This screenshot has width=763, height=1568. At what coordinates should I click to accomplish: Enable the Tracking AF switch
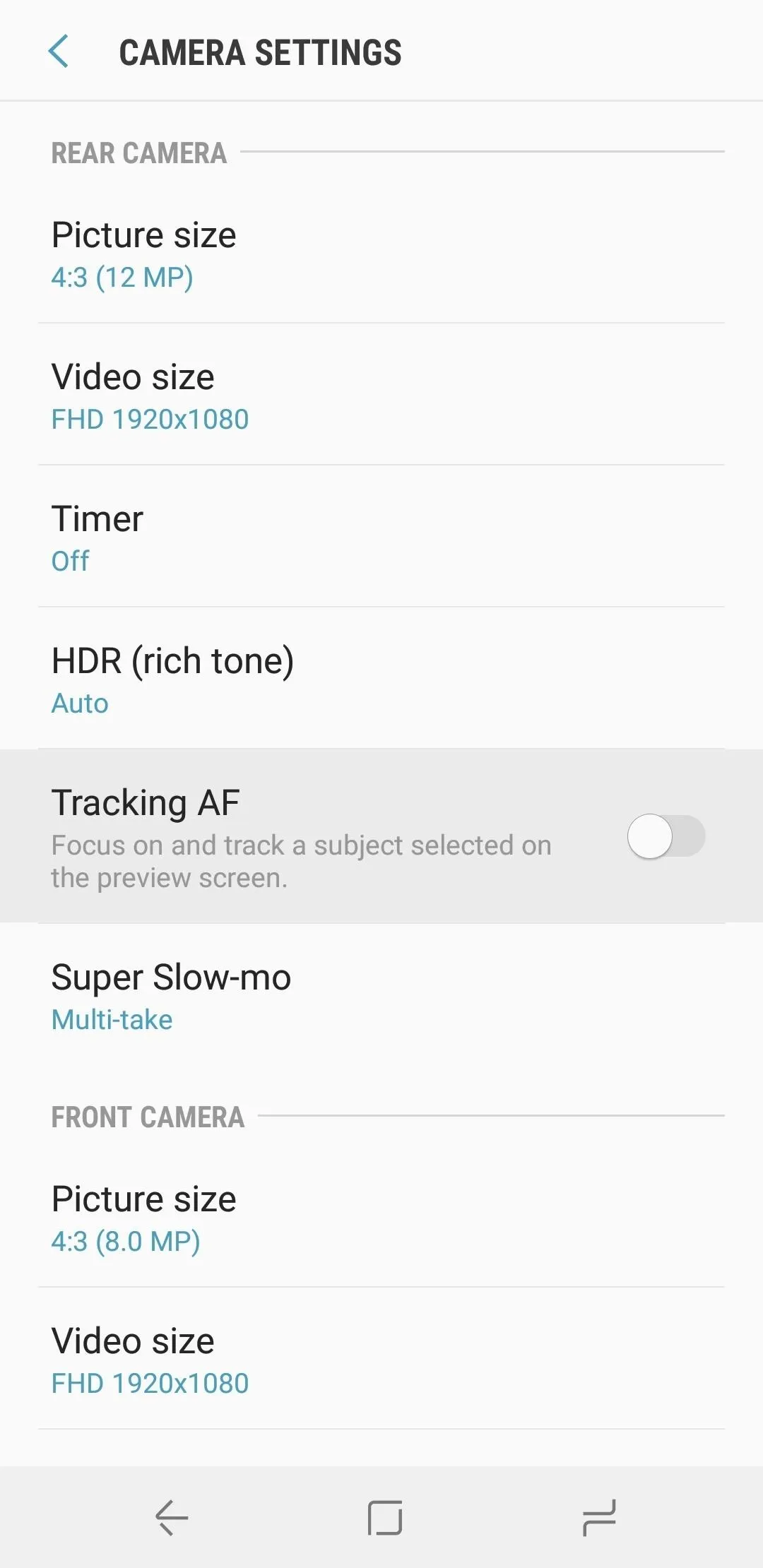pyautogui.click(x=666, y=836)
